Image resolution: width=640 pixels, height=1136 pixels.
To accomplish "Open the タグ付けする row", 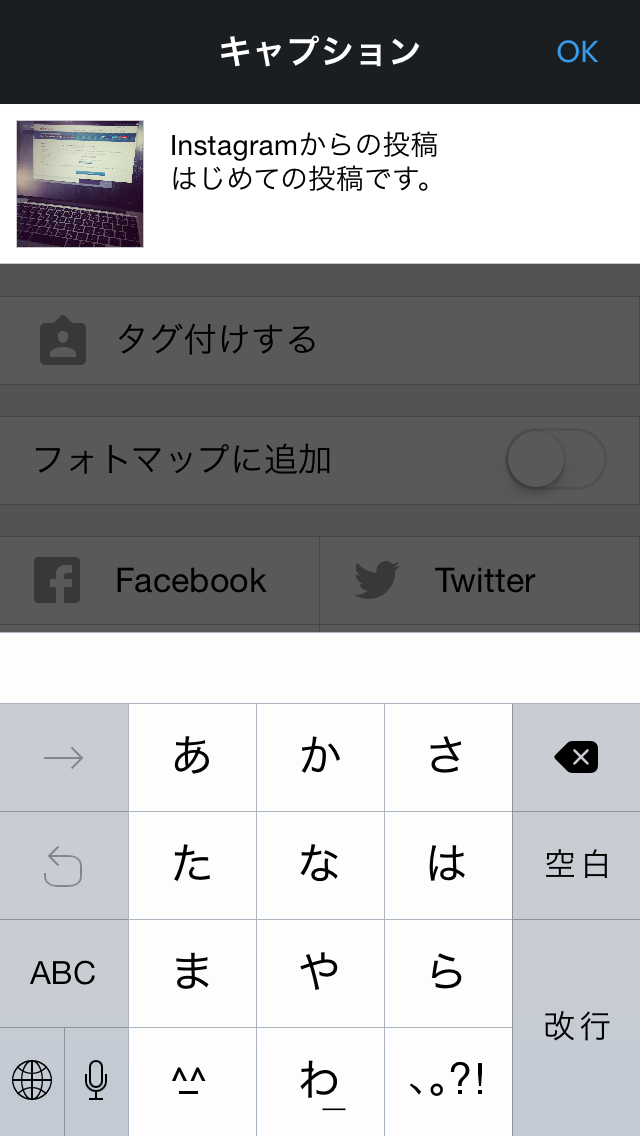I will pos(320,340).
